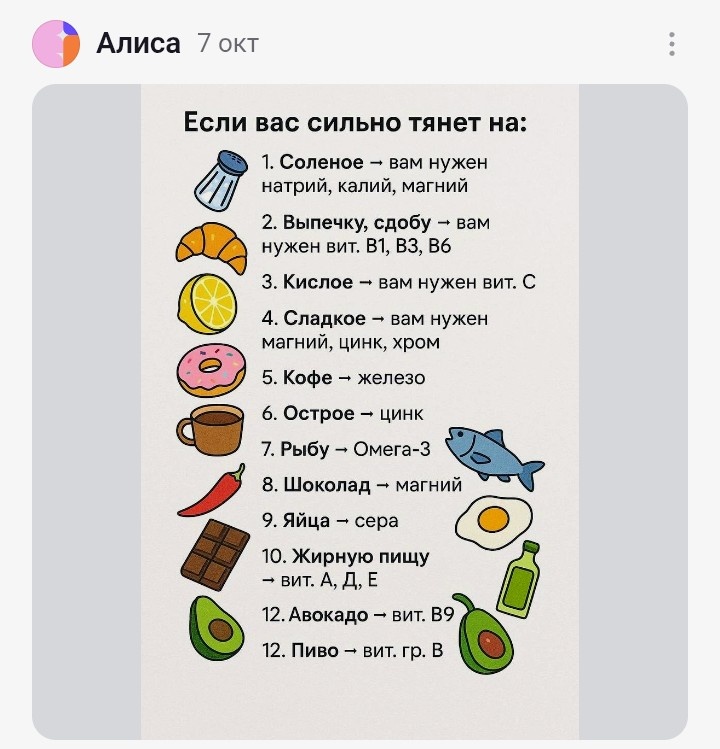The height and width of the screenshot is (749, 720).
Task: Click the 7 окт timestamp
Action: [227, 43]
